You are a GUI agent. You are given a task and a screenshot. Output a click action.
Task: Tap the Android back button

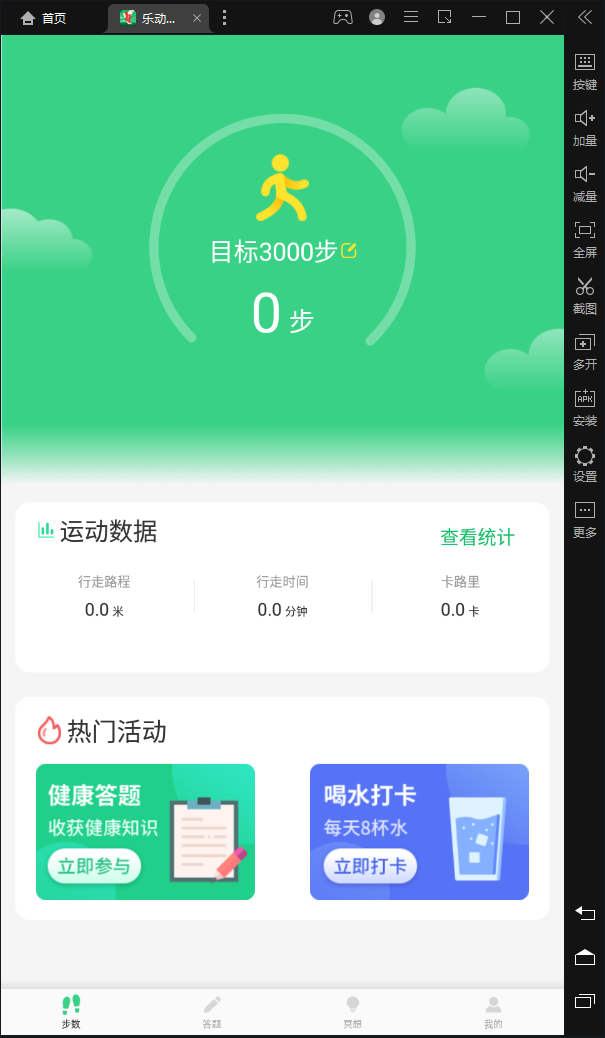coord(585,913)
